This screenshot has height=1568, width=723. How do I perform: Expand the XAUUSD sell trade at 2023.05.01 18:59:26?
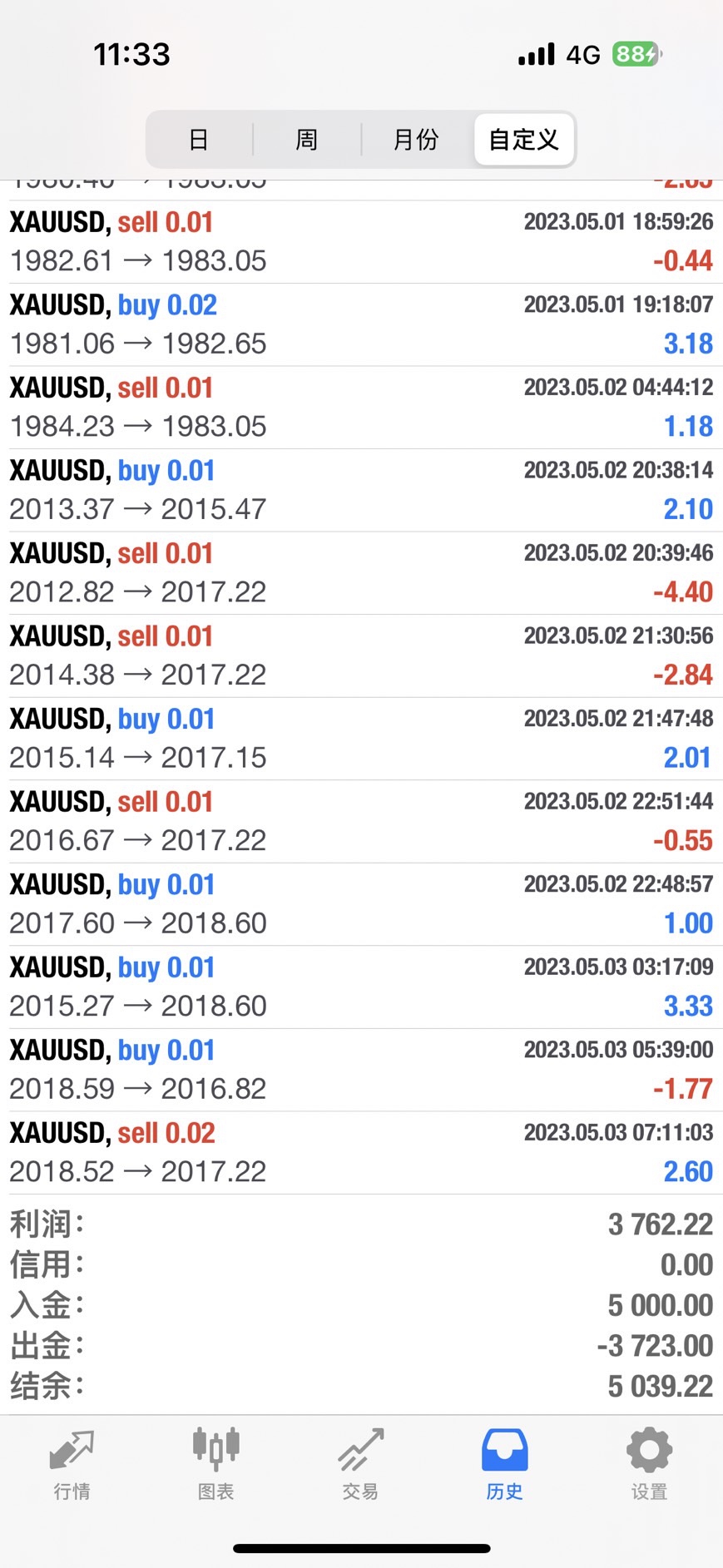pyautogui.click(x=361, y=241)
